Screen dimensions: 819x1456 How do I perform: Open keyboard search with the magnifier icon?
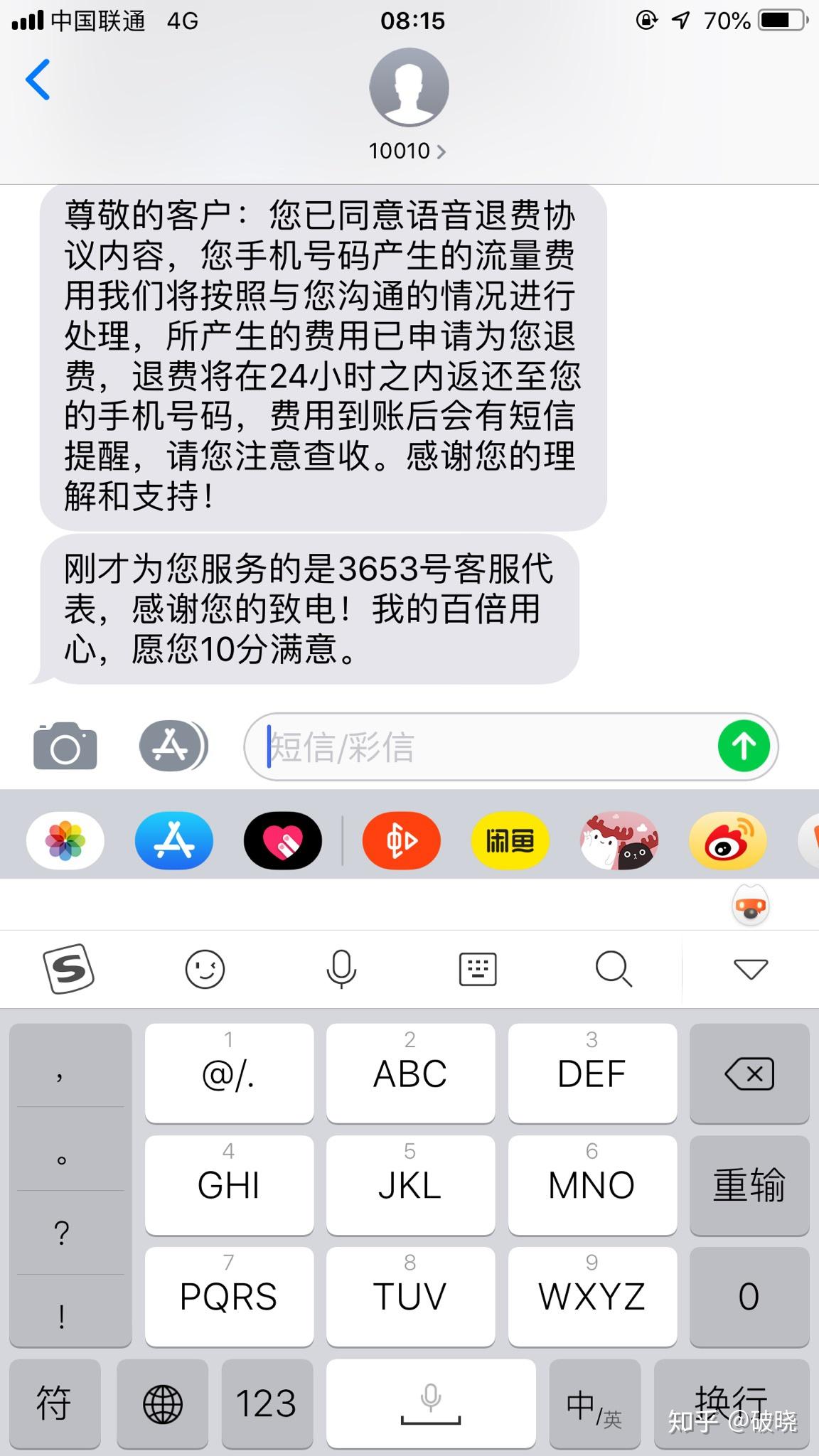[613, 968]
